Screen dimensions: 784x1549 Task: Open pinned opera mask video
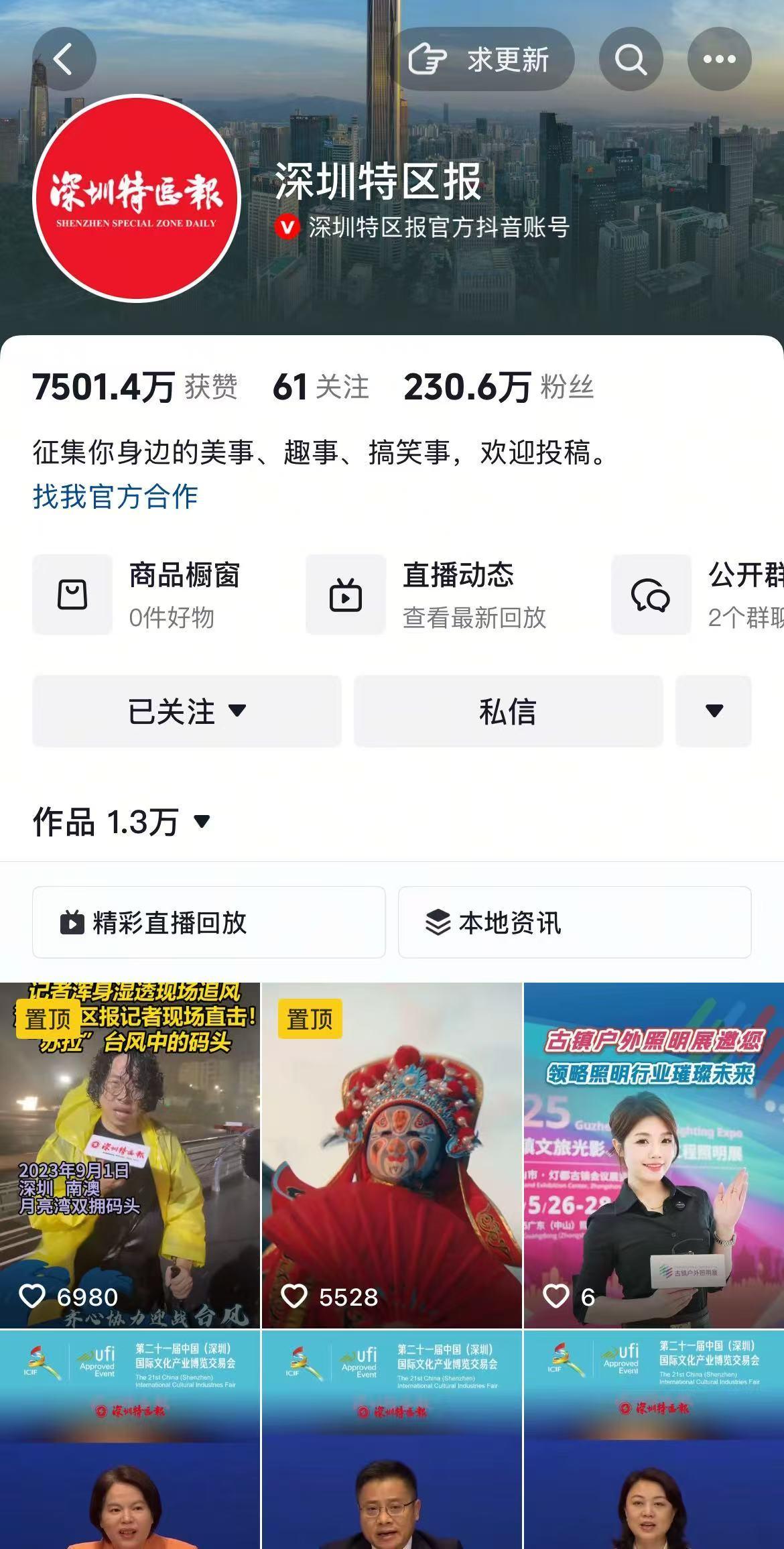pyautogui.click(x=391, y=1155)
